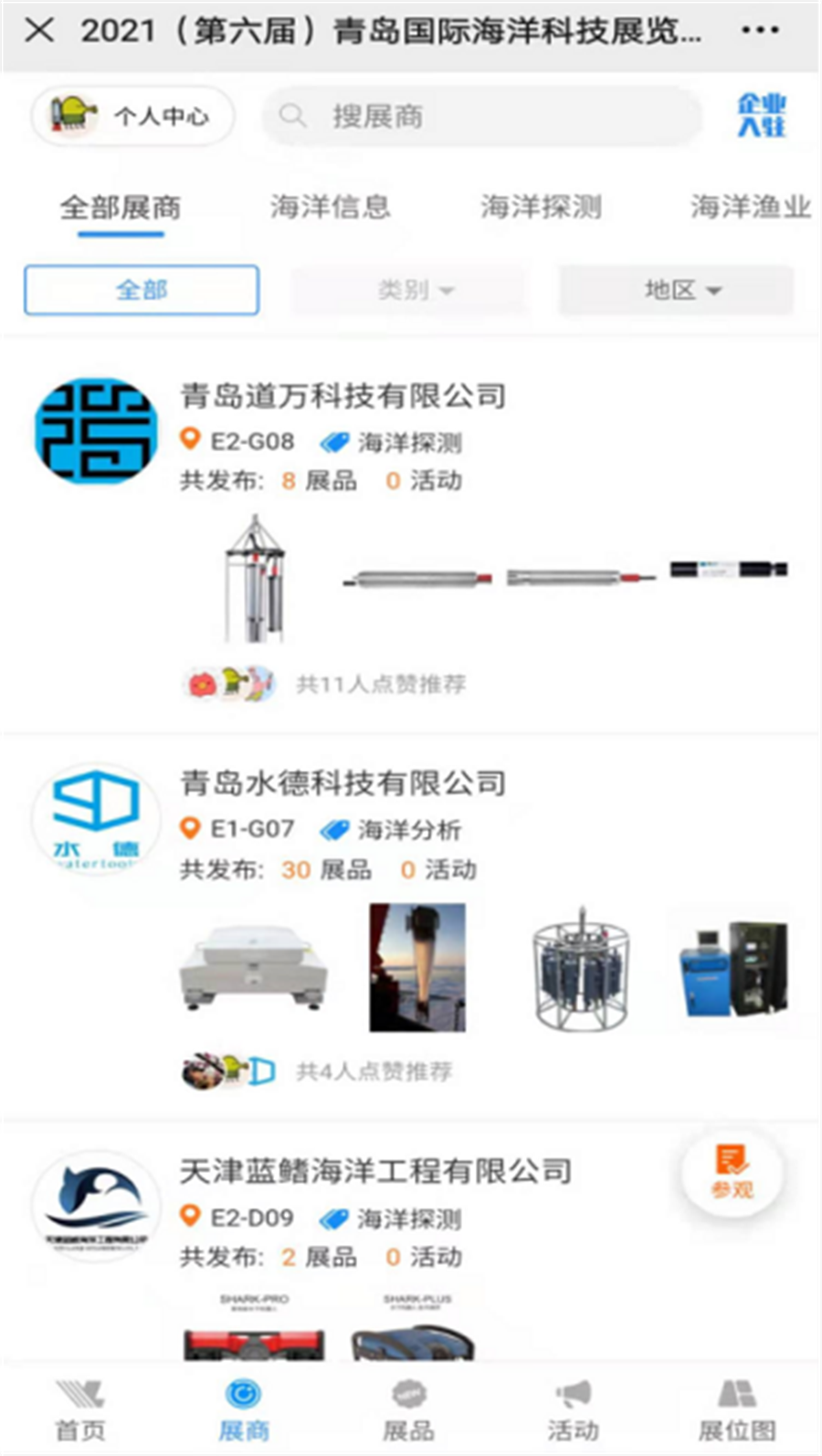Tap the 搜展商 search box
Viewport: 822px width, 1456px height.
[481, 116]
